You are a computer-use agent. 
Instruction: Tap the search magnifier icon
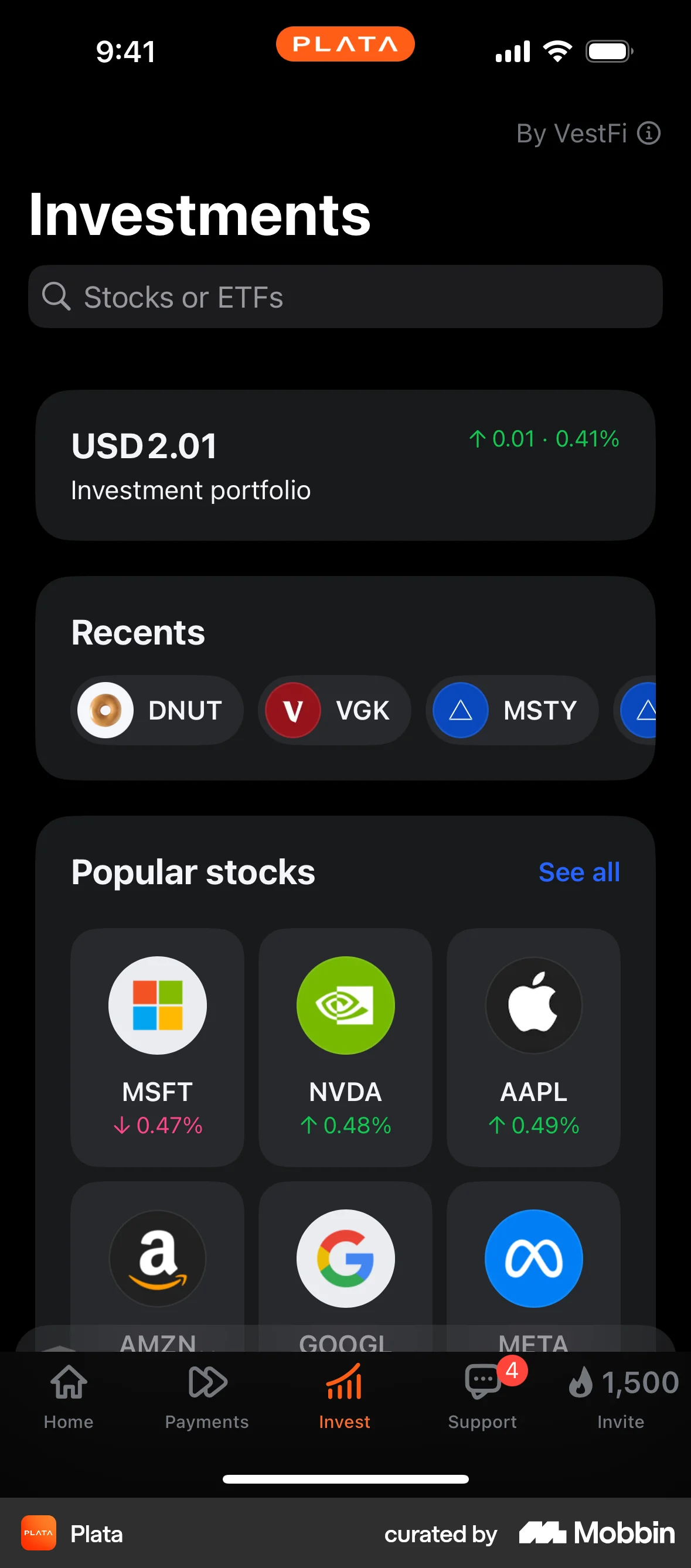coord(57,296)
